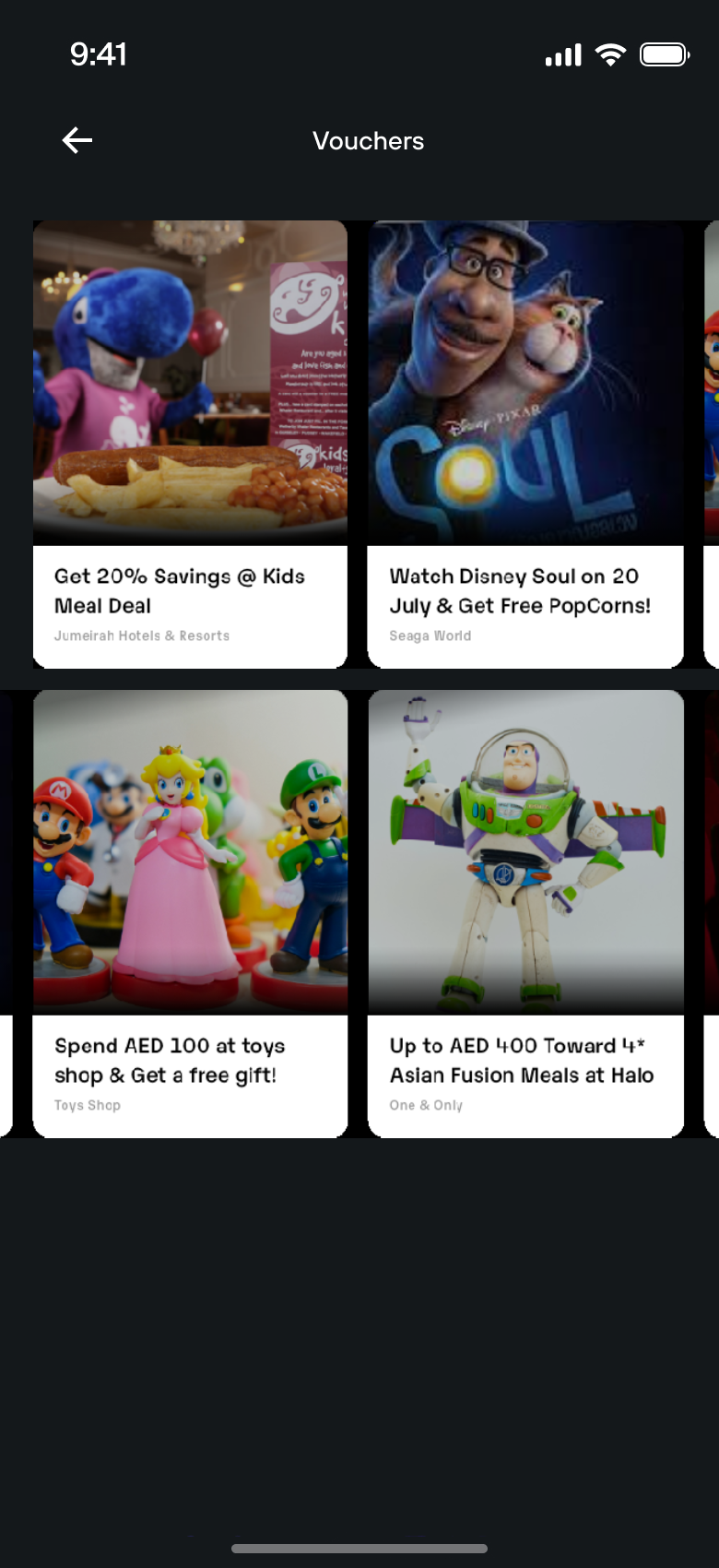The width and height of the screenshot is (719, 1568).
Task: Tap the Buzz Lightyear voucher image
Action: (x=525, y=850)
